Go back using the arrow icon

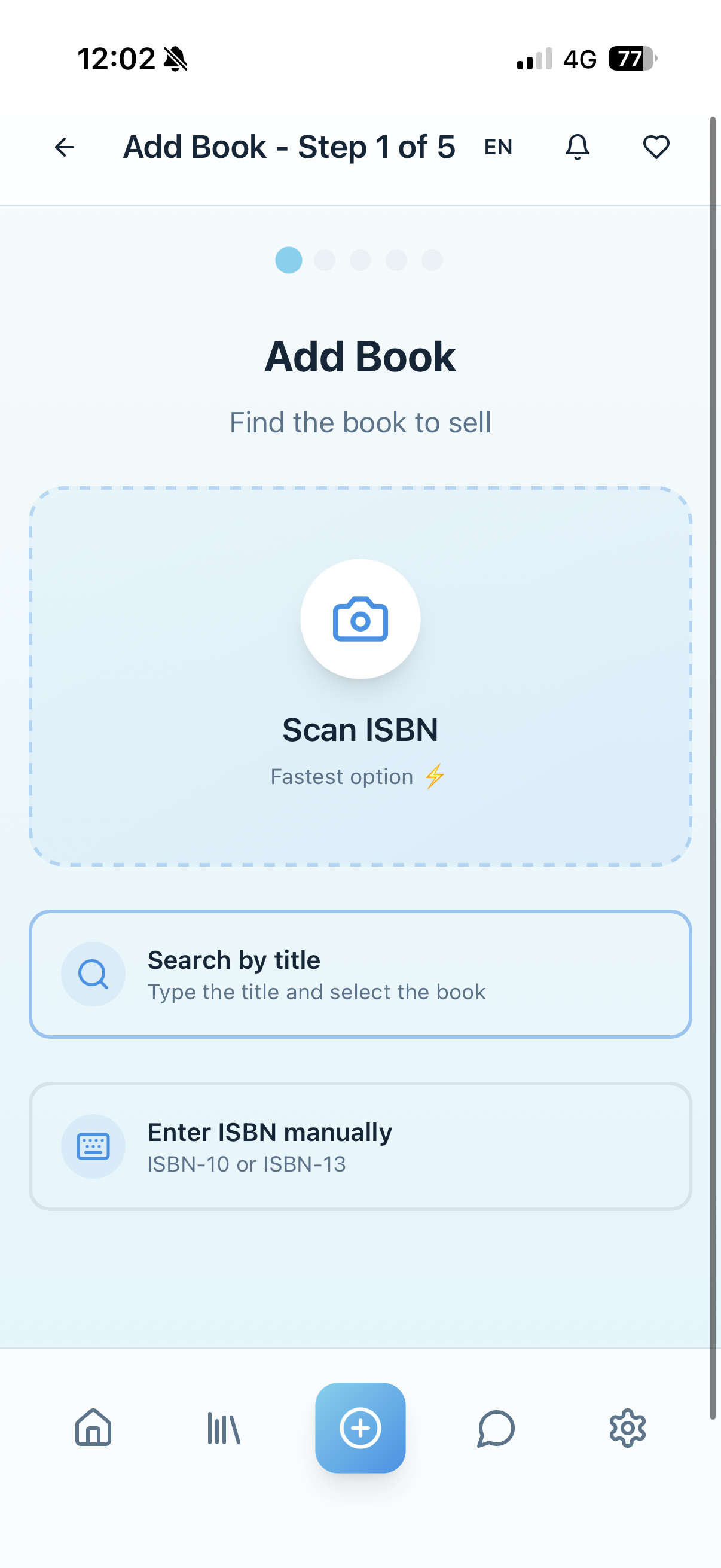[65, 147]
